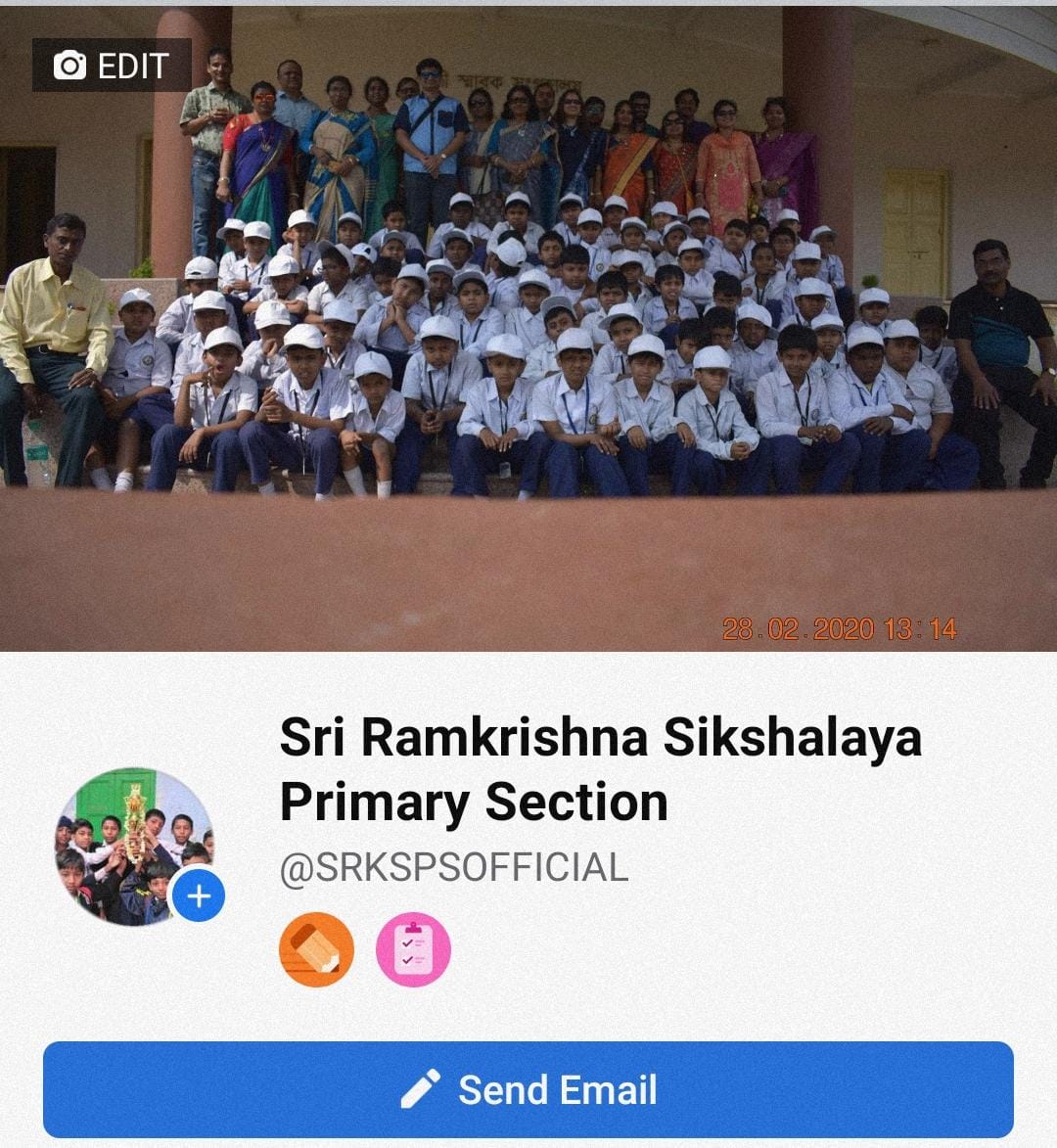This screenshot has width=1057, height=1148.
Task: Tap the Send Email button
Action: 528,1089
